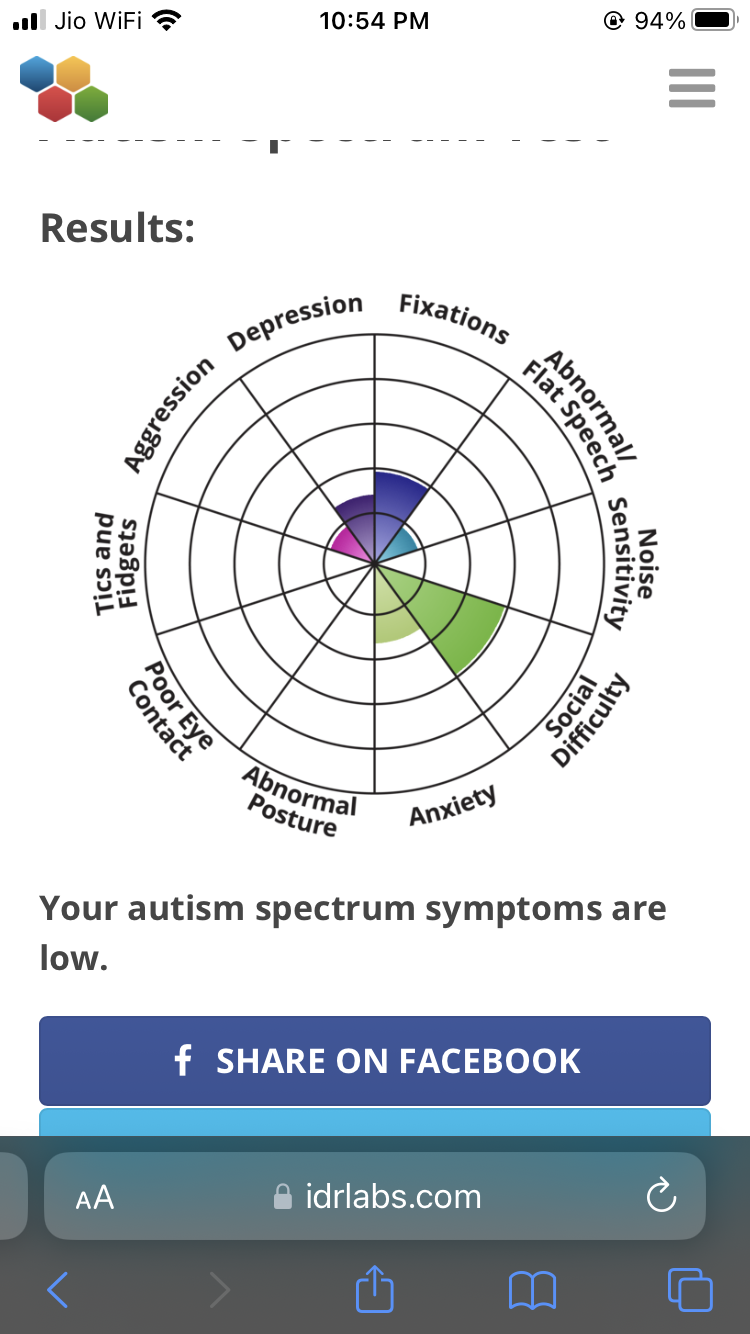Open the hamburger menu

point(691,88)
